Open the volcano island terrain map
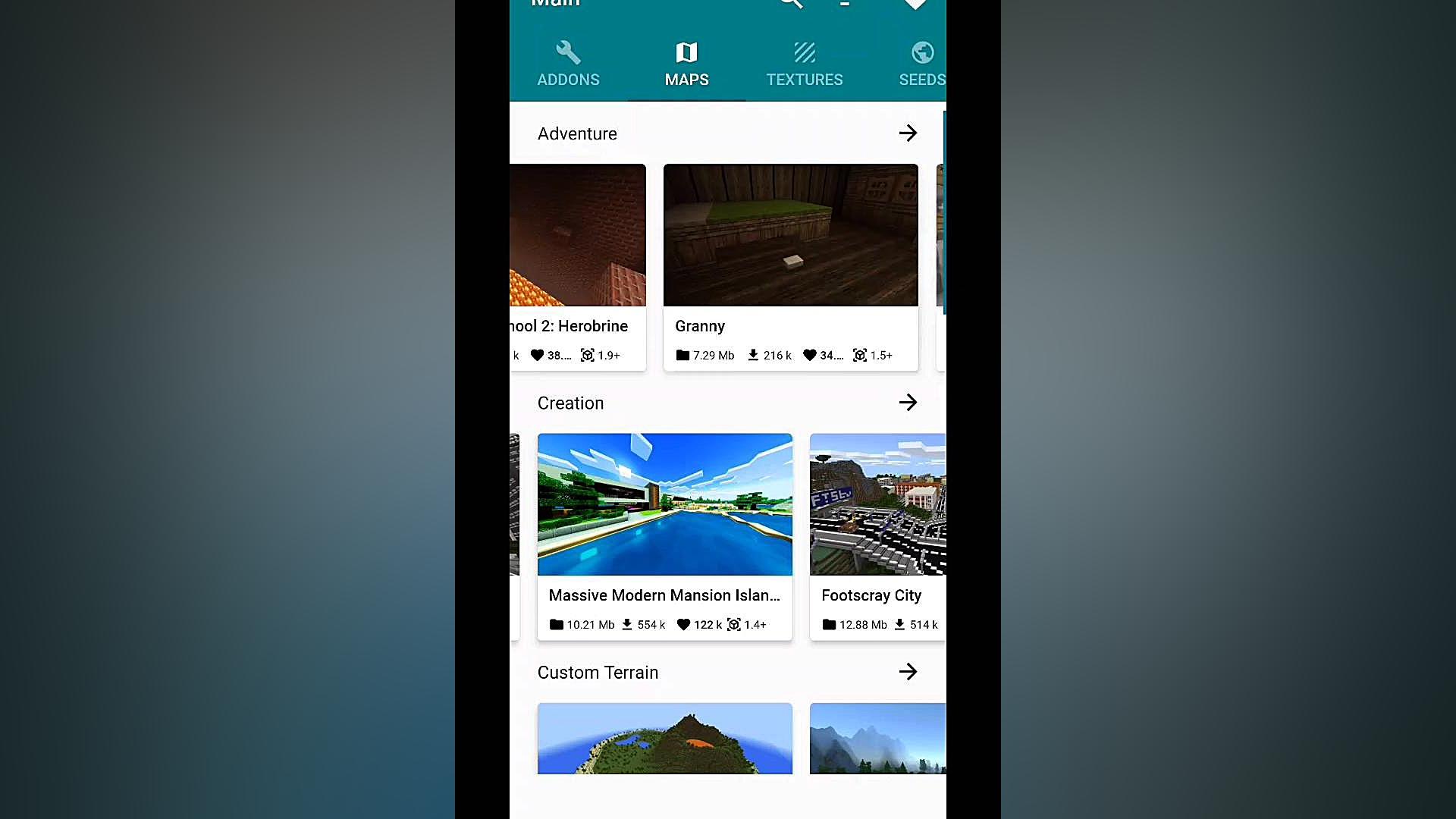Screen dimensions: 1456x819 [664, 738]
